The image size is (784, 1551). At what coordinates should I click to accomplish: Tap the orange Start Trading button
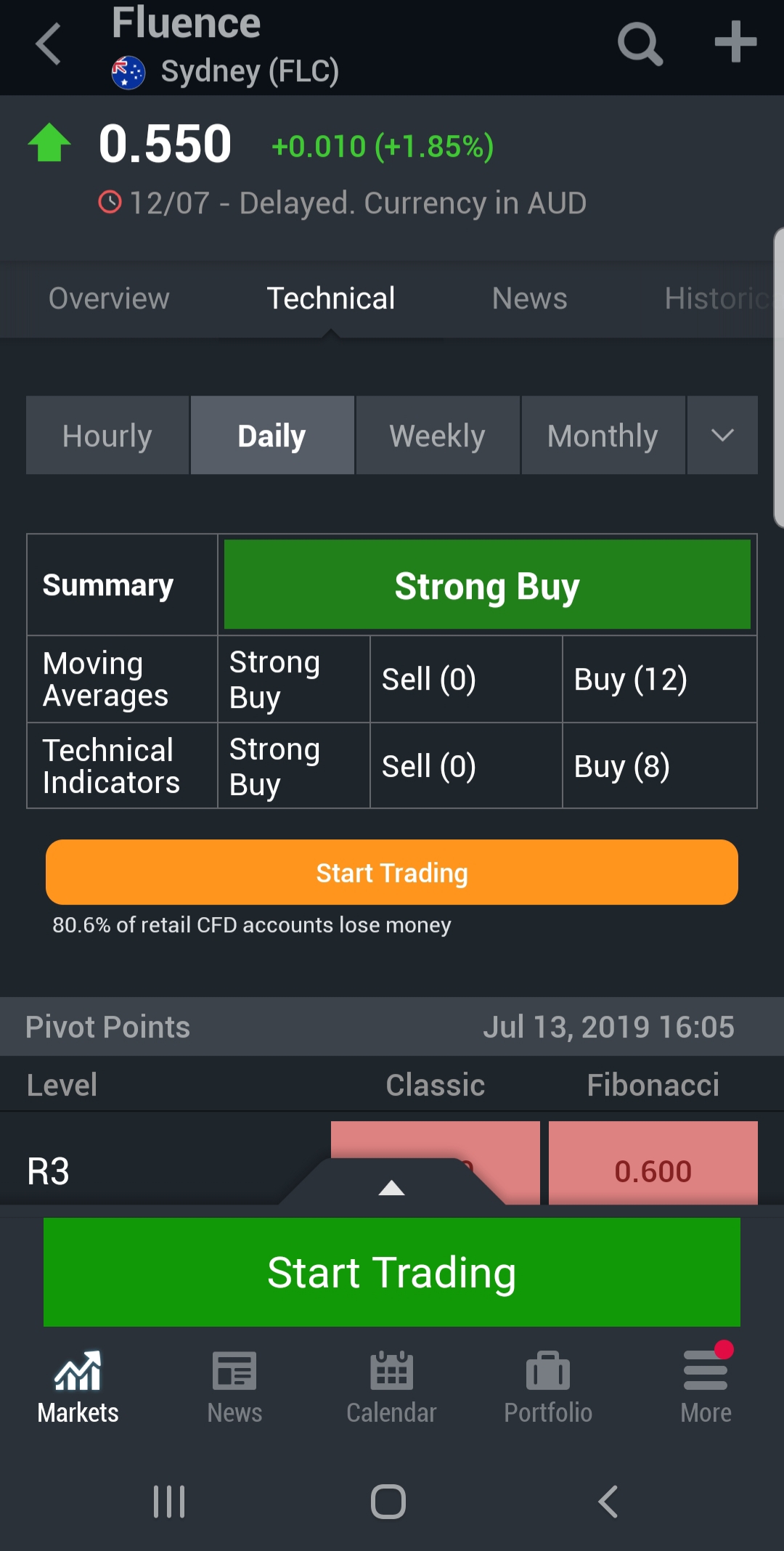tap(392, 872)
